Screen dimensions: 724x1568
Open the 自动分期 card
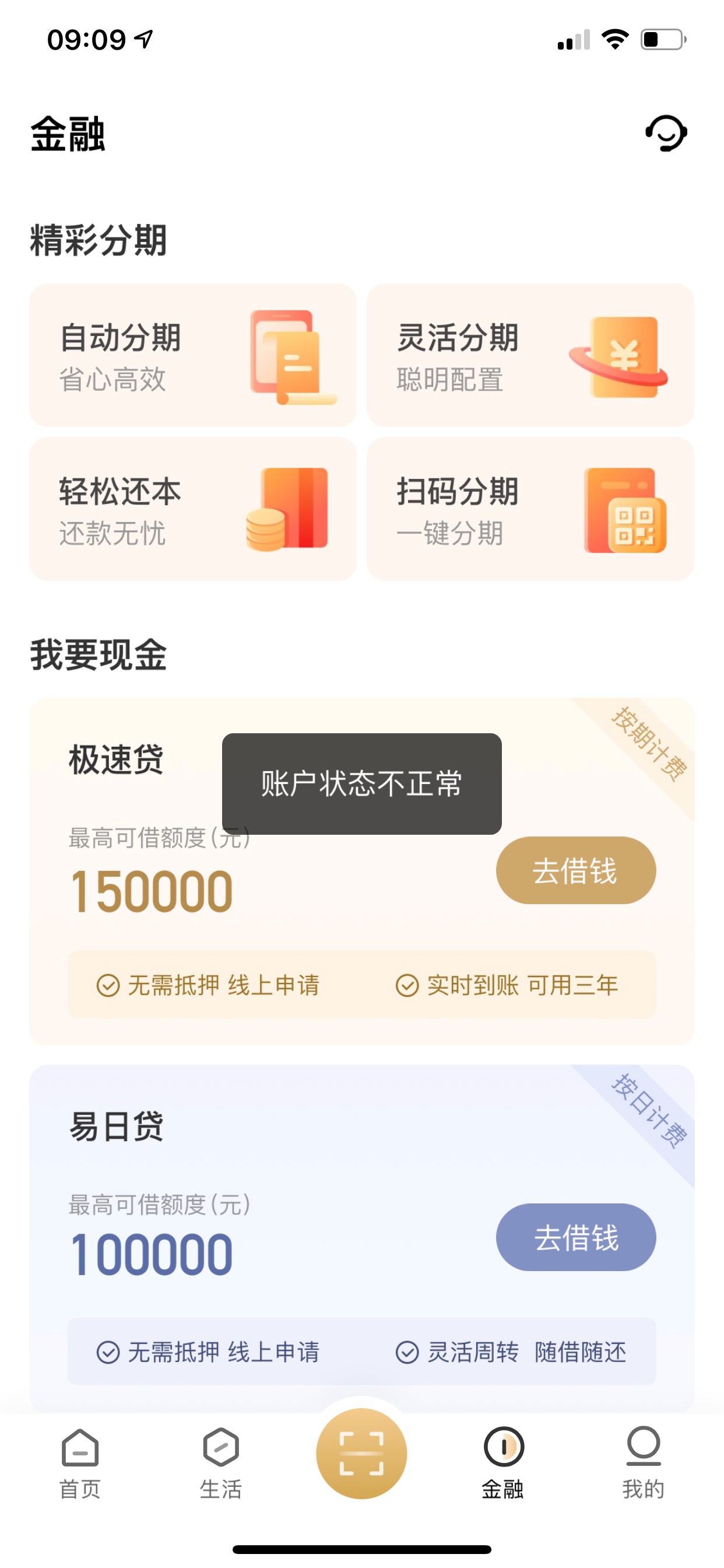point(193,355)
